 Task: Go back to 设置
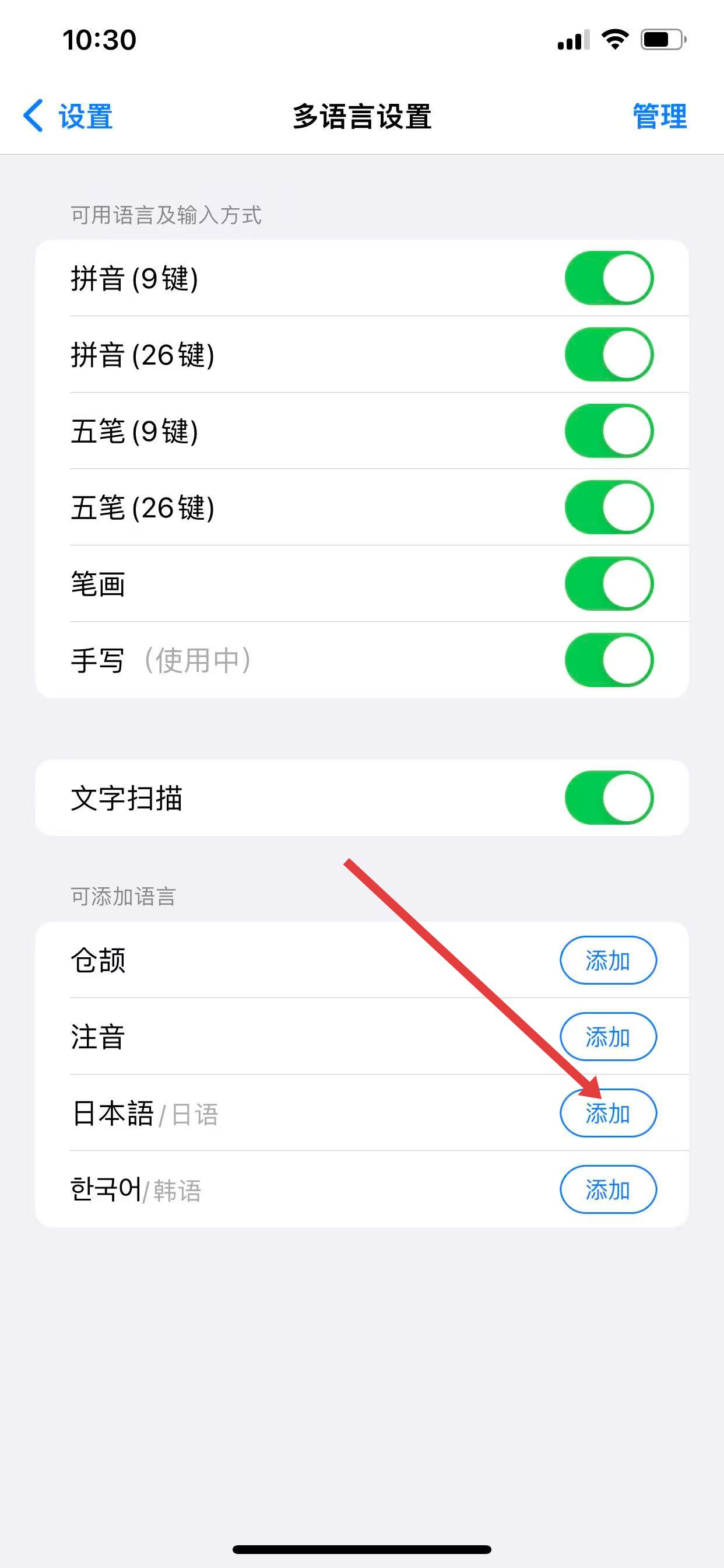click(x=68, y=116)
